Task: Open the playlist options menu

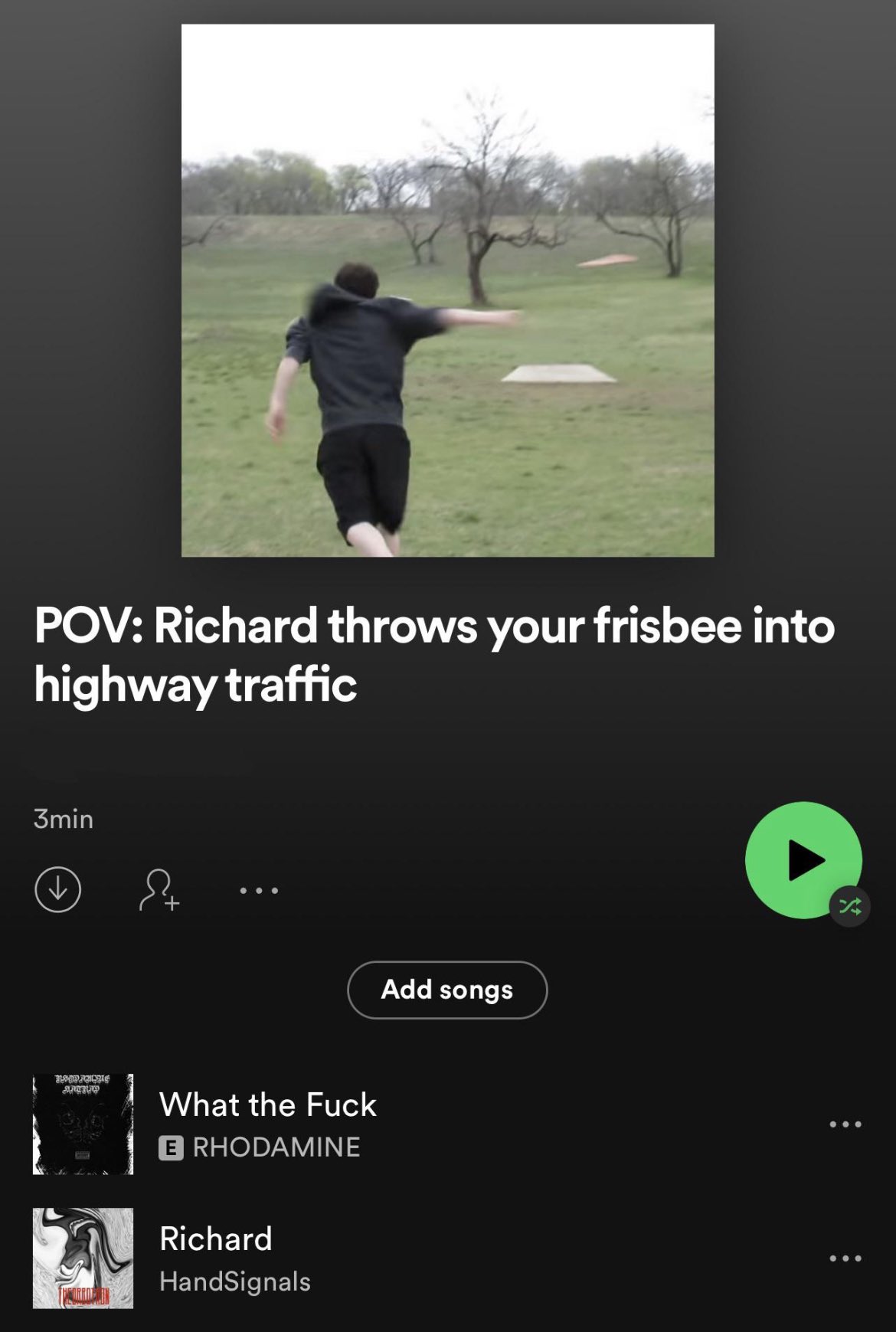Action: pyautogui.click(x=259, y=890)
